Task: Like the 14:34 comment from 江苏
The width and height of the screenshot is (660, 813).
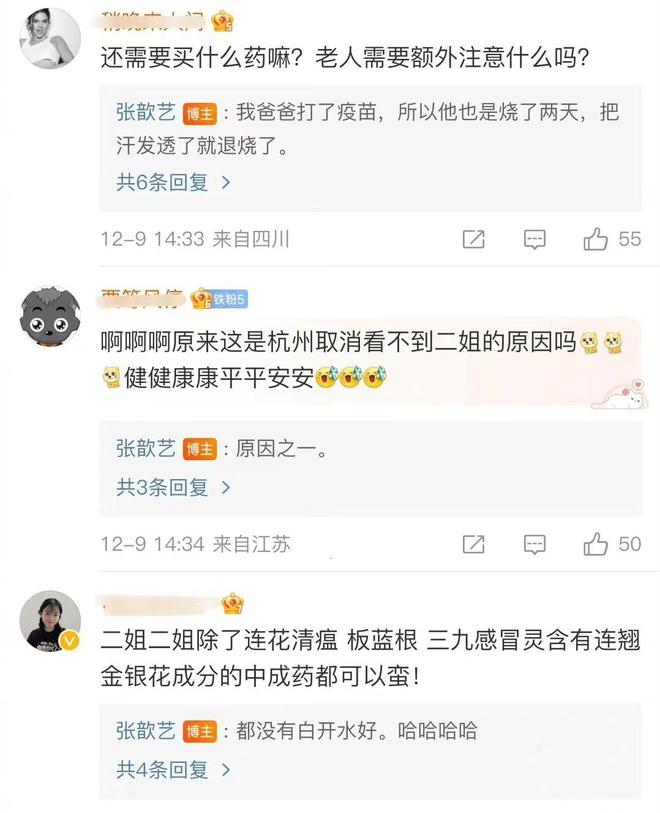Action: [x=596, y=544]
